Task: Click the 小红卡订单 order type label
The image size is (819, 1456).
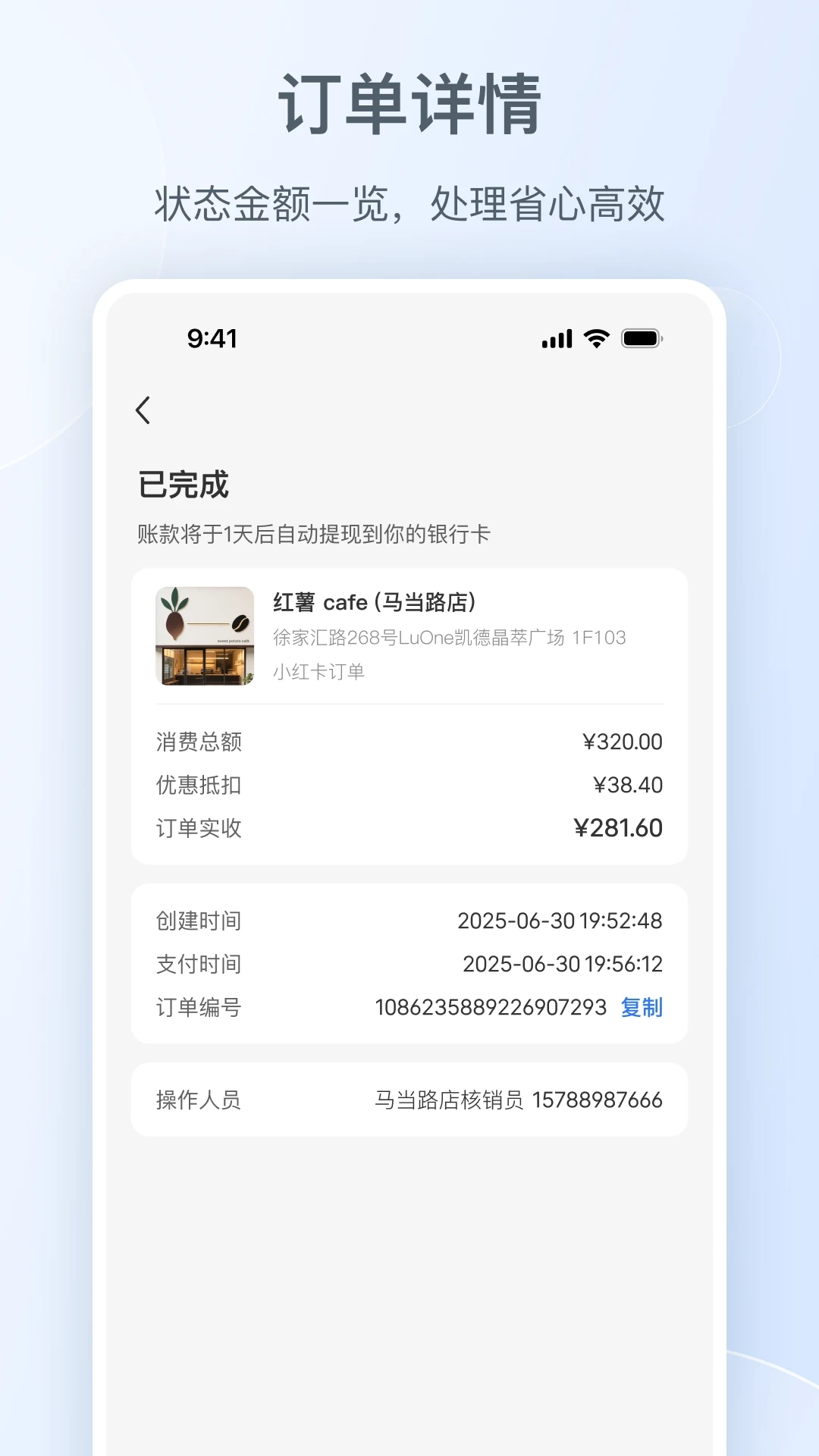Action: 318,673
